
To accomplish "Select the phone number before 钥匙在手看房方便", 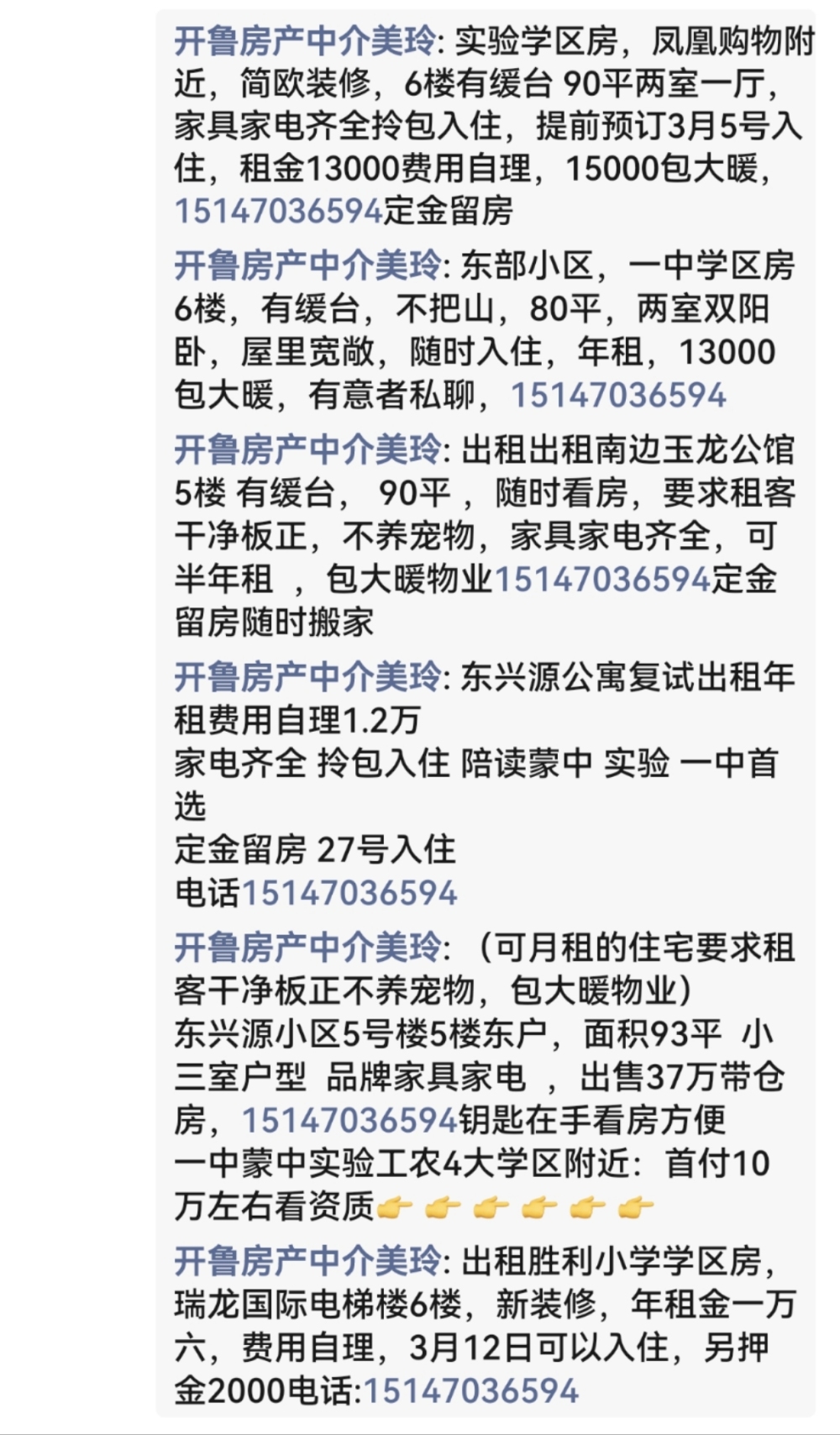I will 349,1121.
